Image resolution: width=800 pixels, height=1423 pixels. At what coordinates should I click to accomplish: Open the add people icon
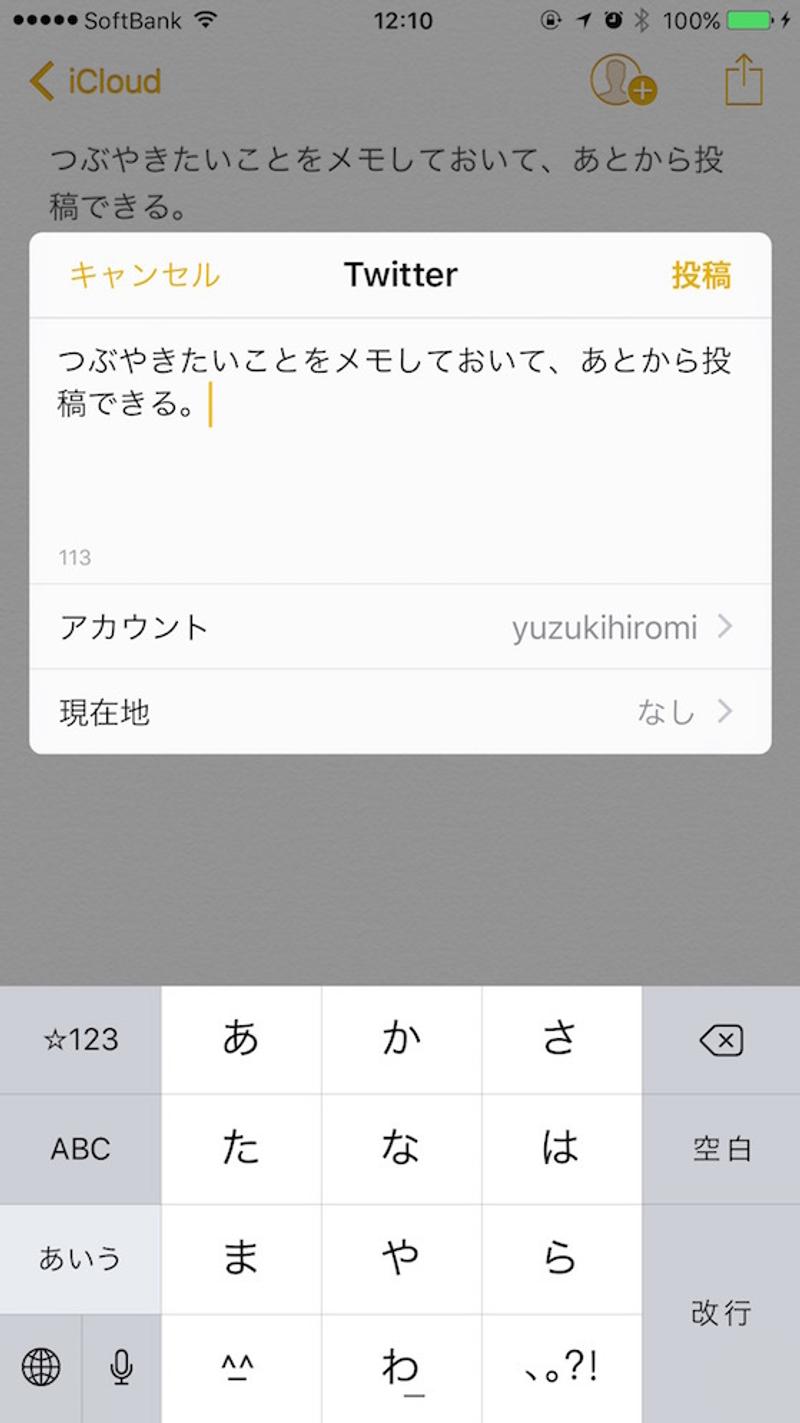(x=622, y=80)
